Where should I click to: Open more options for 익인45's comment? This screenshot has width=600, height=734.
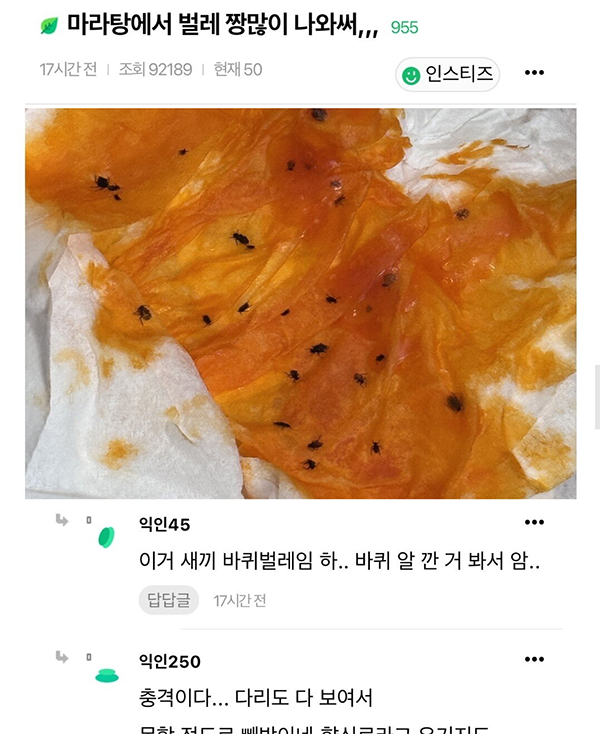pyautogui.click(x=535, y=523)
